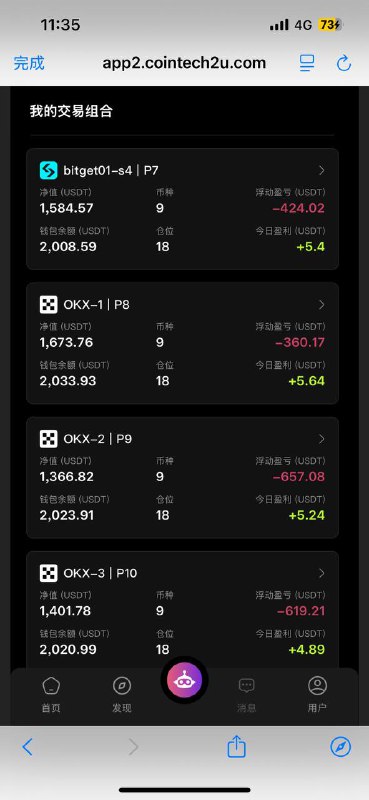Open in Safari with the compass icon
This screenshot has height=800, width=369.
pyautogui.click(x=340, y=747)
